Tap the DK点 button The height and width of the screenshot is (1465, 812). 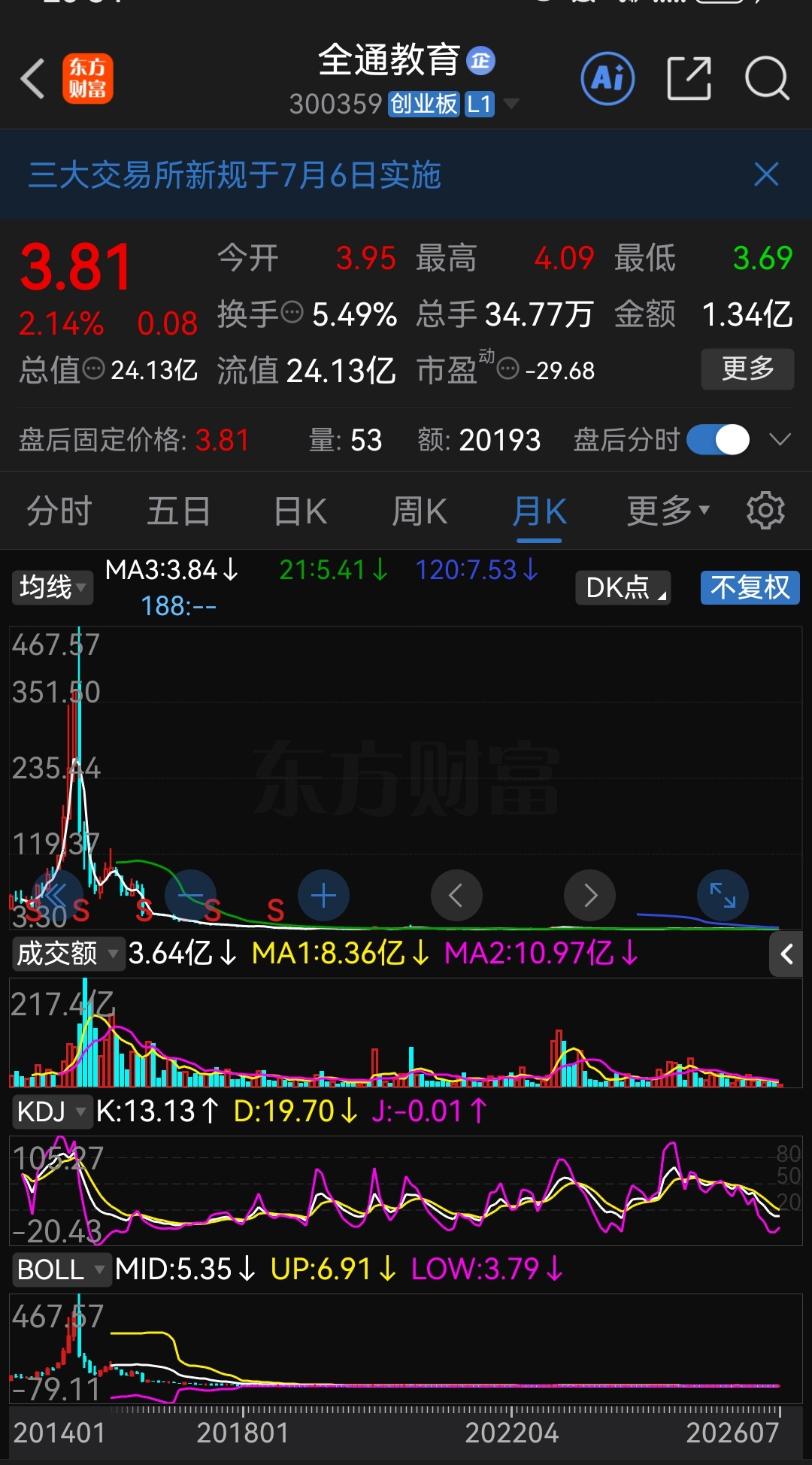[x=623, y=587]
